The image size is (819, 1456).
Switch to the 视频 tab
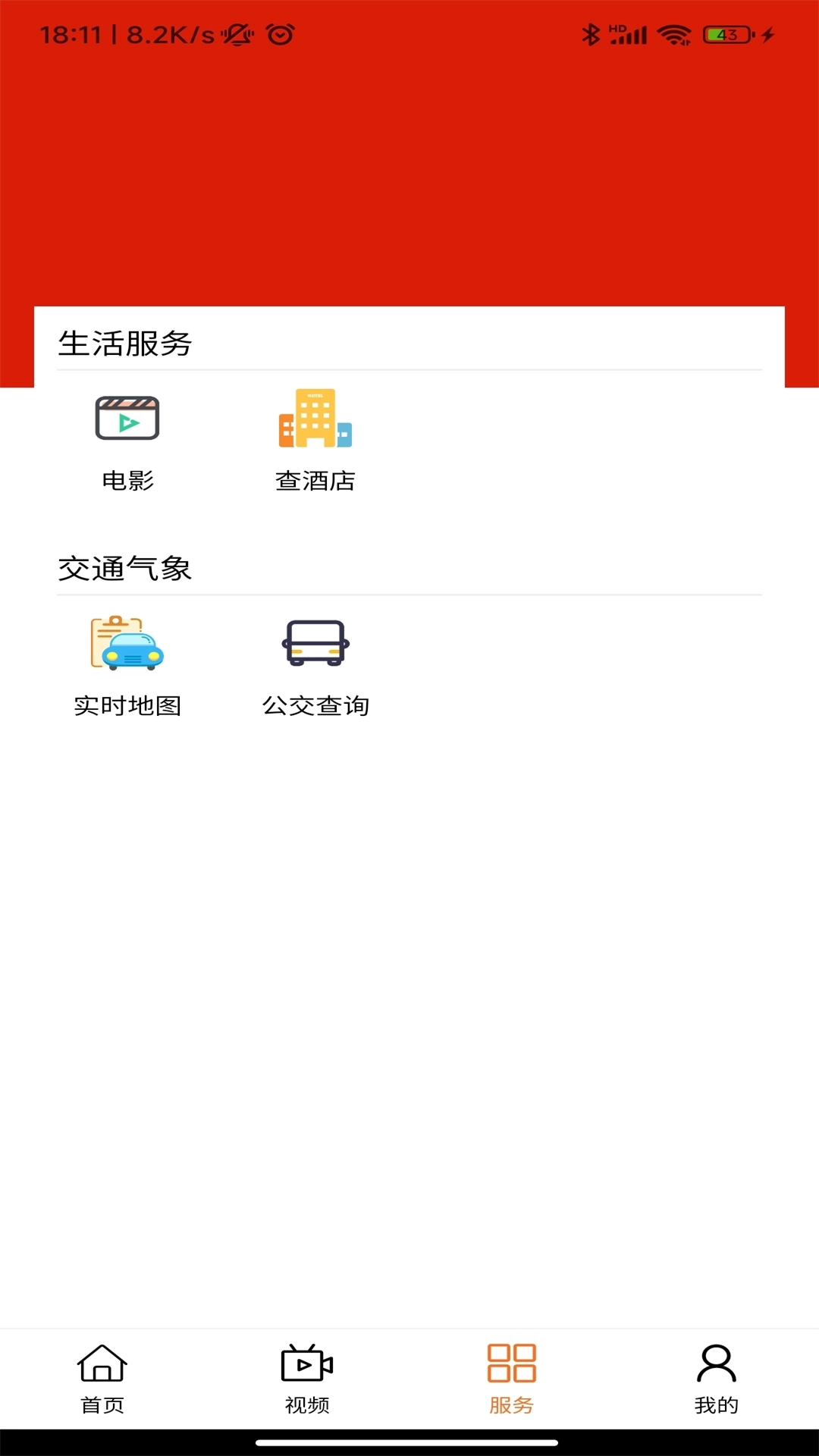click(306, 1404)
